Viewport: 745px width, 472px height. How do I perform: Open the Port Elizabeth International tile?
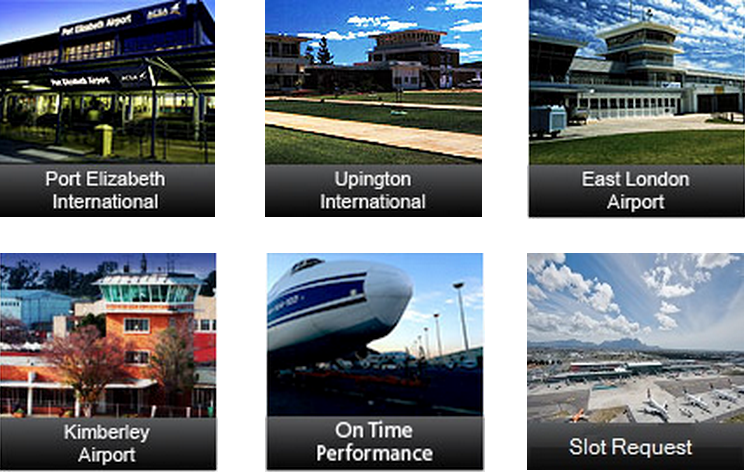pos(107,108)
